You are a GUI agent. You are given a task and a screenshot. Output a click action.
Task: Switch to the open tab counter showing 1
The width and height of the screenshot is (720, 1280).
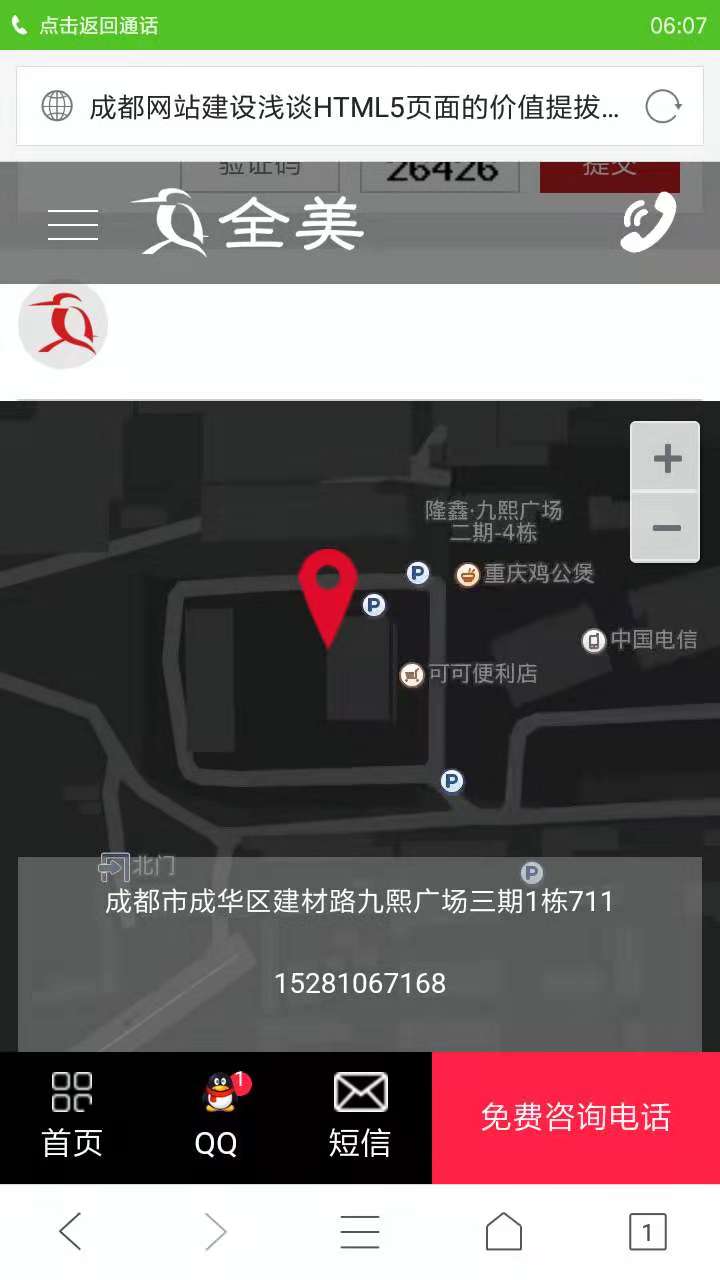point(649,1232)
